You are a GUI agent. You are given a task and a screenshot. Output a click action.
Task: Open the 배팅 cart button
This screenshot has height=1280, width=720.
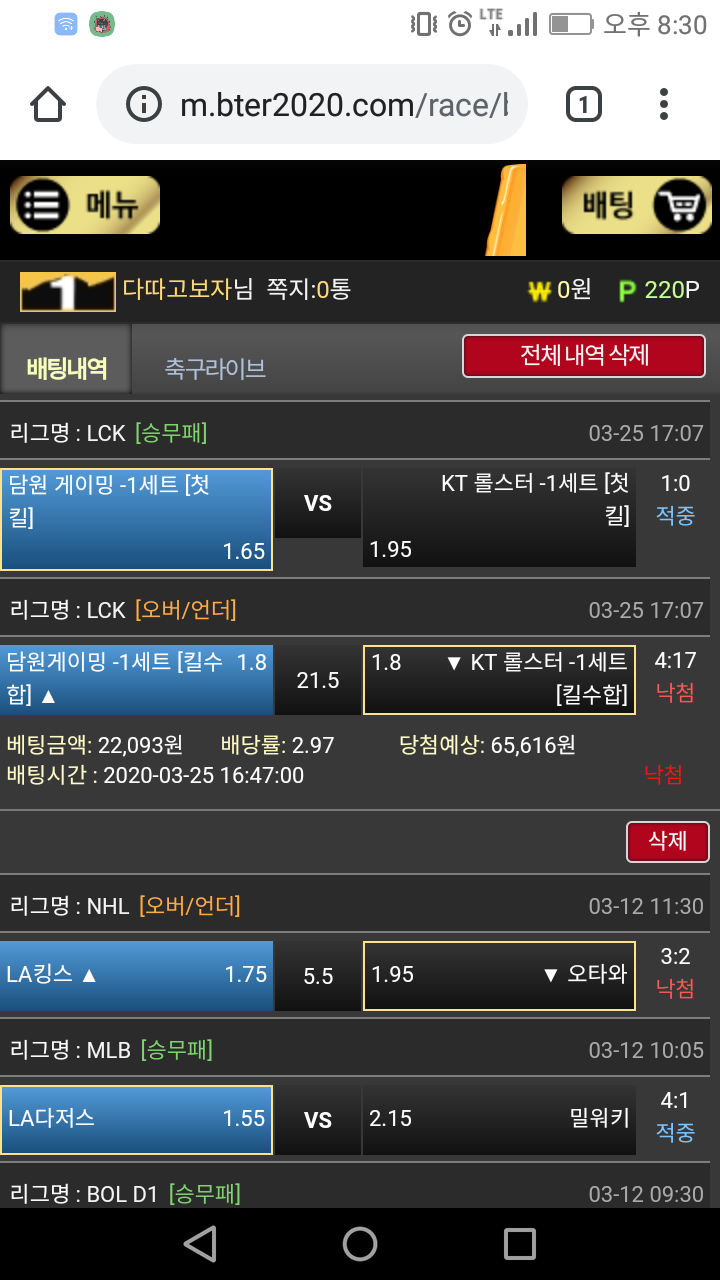click(x=636, y=206)
